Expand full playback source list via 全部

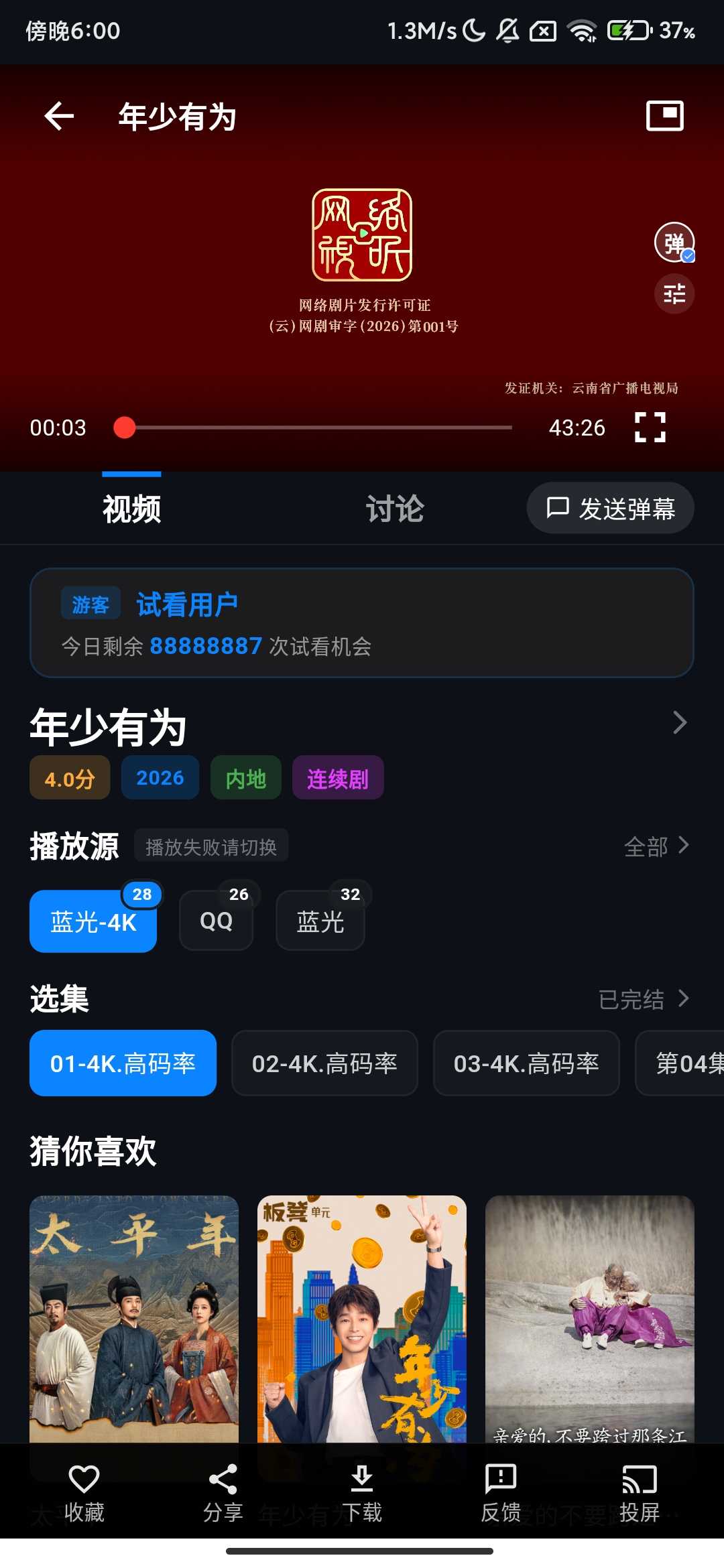coord(658,846)
